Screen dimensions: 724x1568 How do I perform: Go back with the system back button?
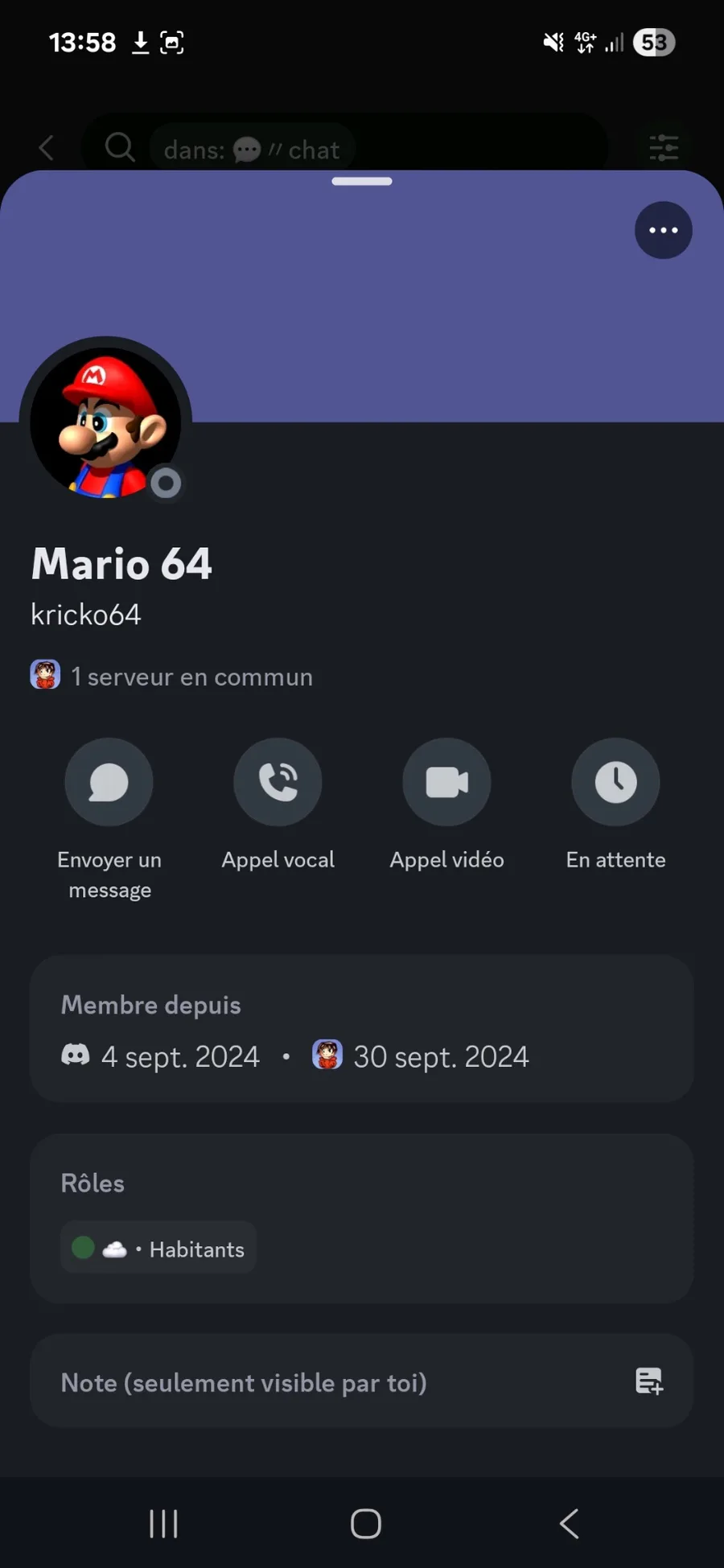click(569, 1524)
